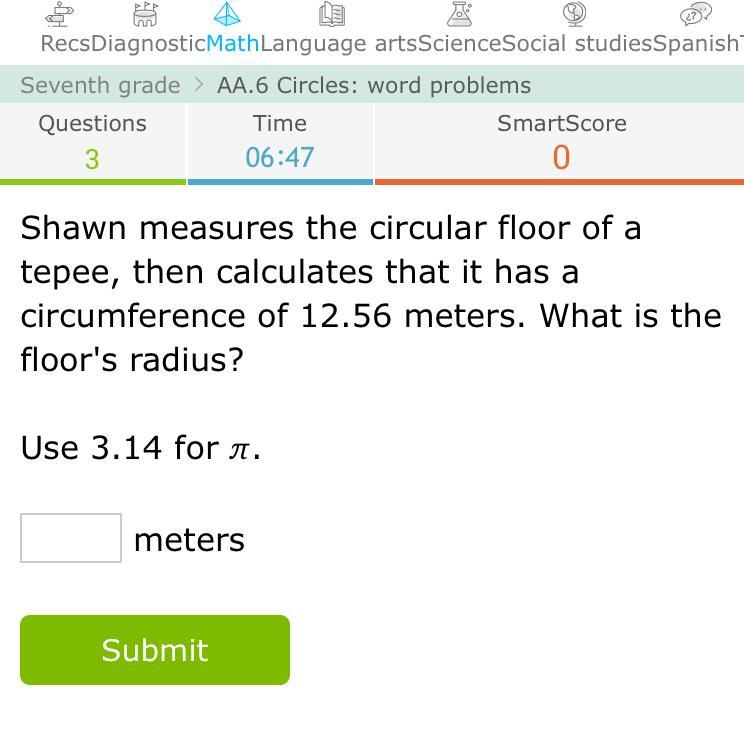
Task: Open the Spanish tab
Action: point(697,30)
